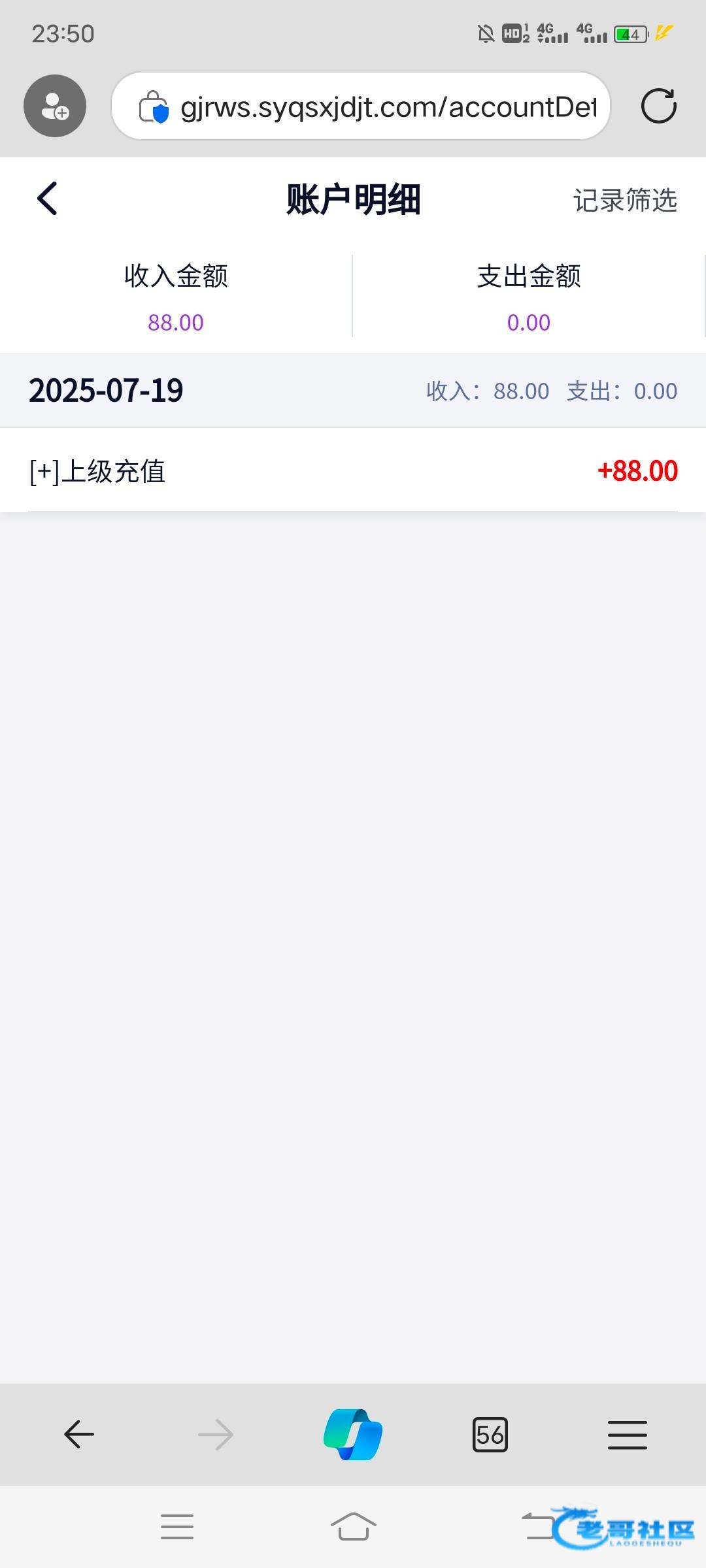The image size is (706, 1568).
Task: Open the Copilot button in the toolbar
Action: (353, 1435)
